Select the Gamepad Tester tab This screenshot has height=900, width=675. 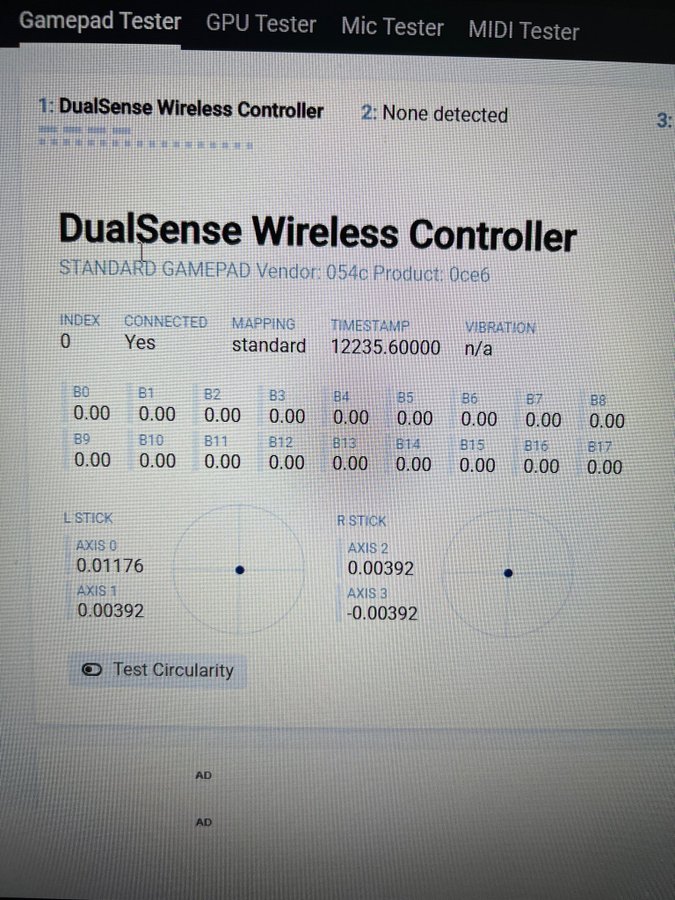click(100, 21)
